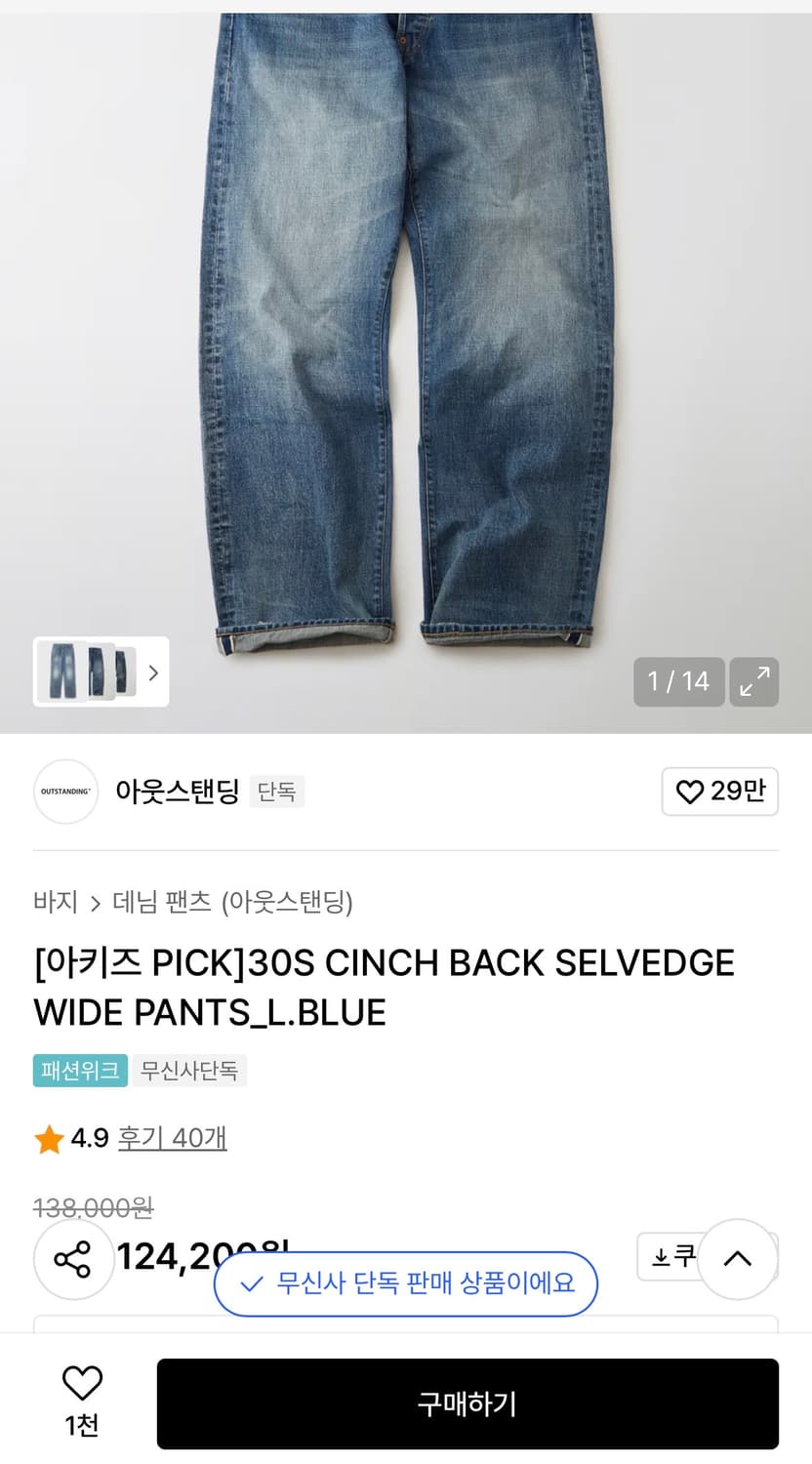
Task: Collapse the floating panel with the chevron button
Action: point(739,1259)
